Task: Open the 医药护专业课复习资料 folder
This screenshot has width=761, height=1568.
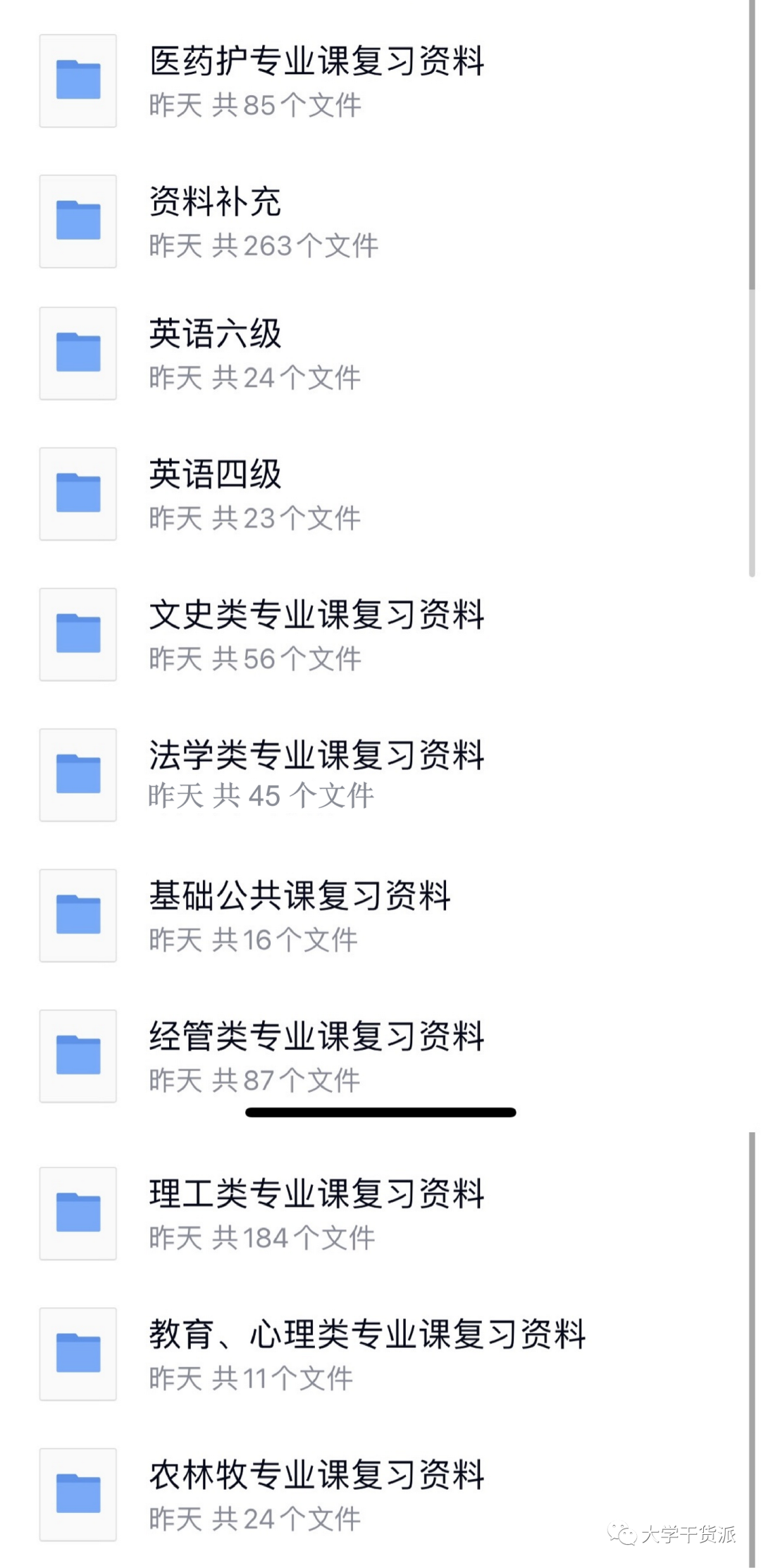Action: [x=380, y=81]
